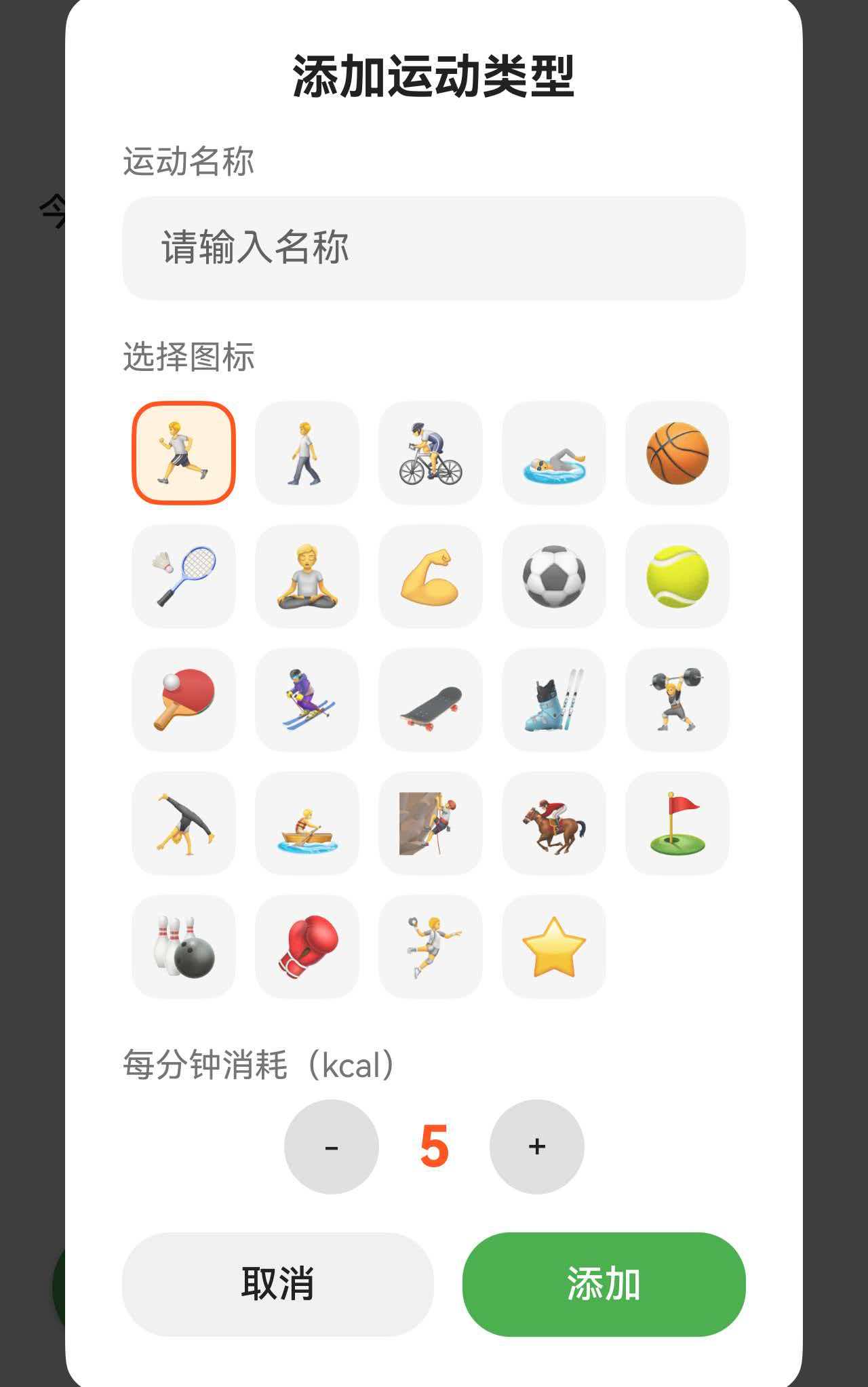Viewport: 868px width, 1387px height.
Task: Select the meditation icon
Action: [307, 577]
